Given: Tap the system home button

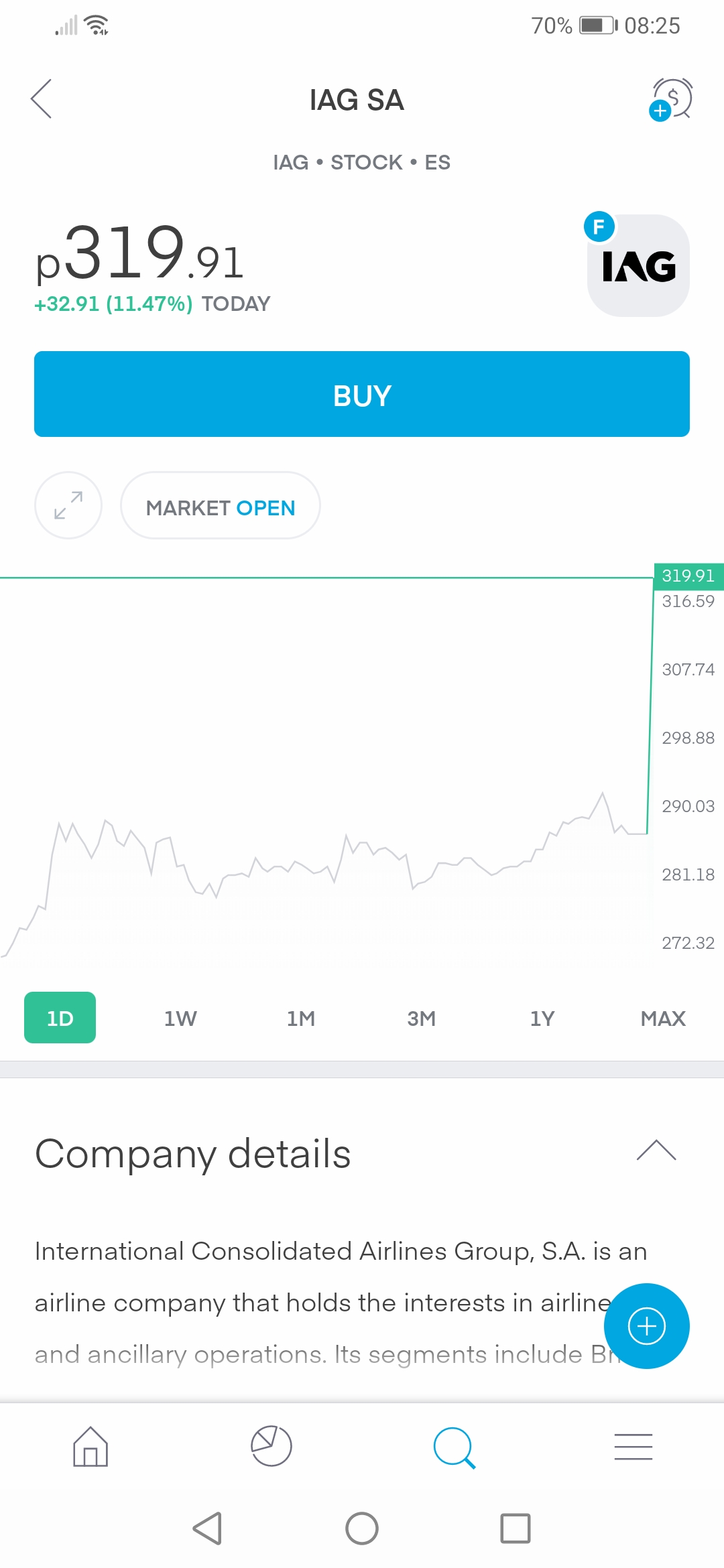Looking at the screenshot, I should [x=362, y=1528].
